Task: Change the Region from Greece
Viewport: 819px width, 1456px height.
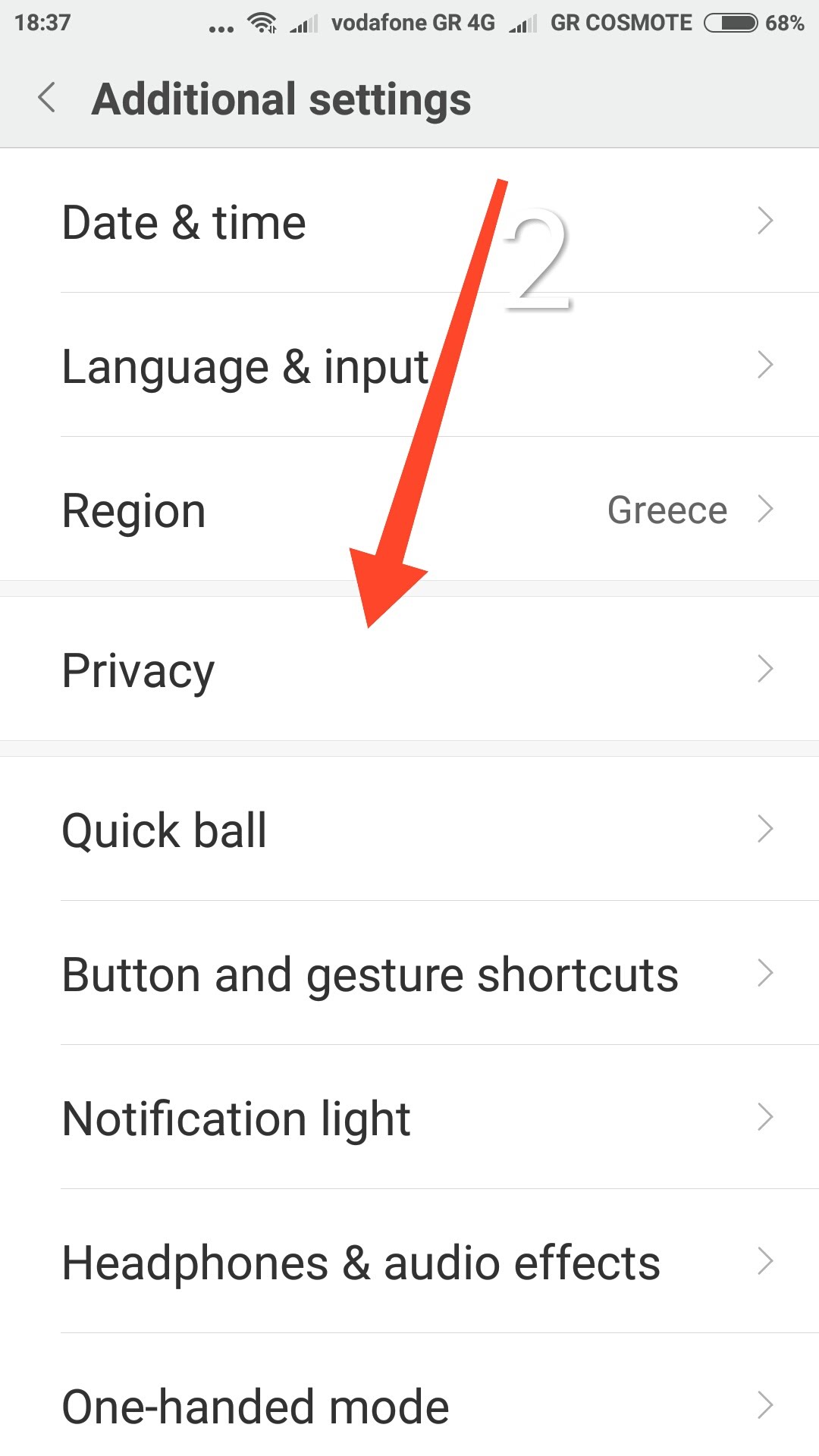Action: click(409, 510)
